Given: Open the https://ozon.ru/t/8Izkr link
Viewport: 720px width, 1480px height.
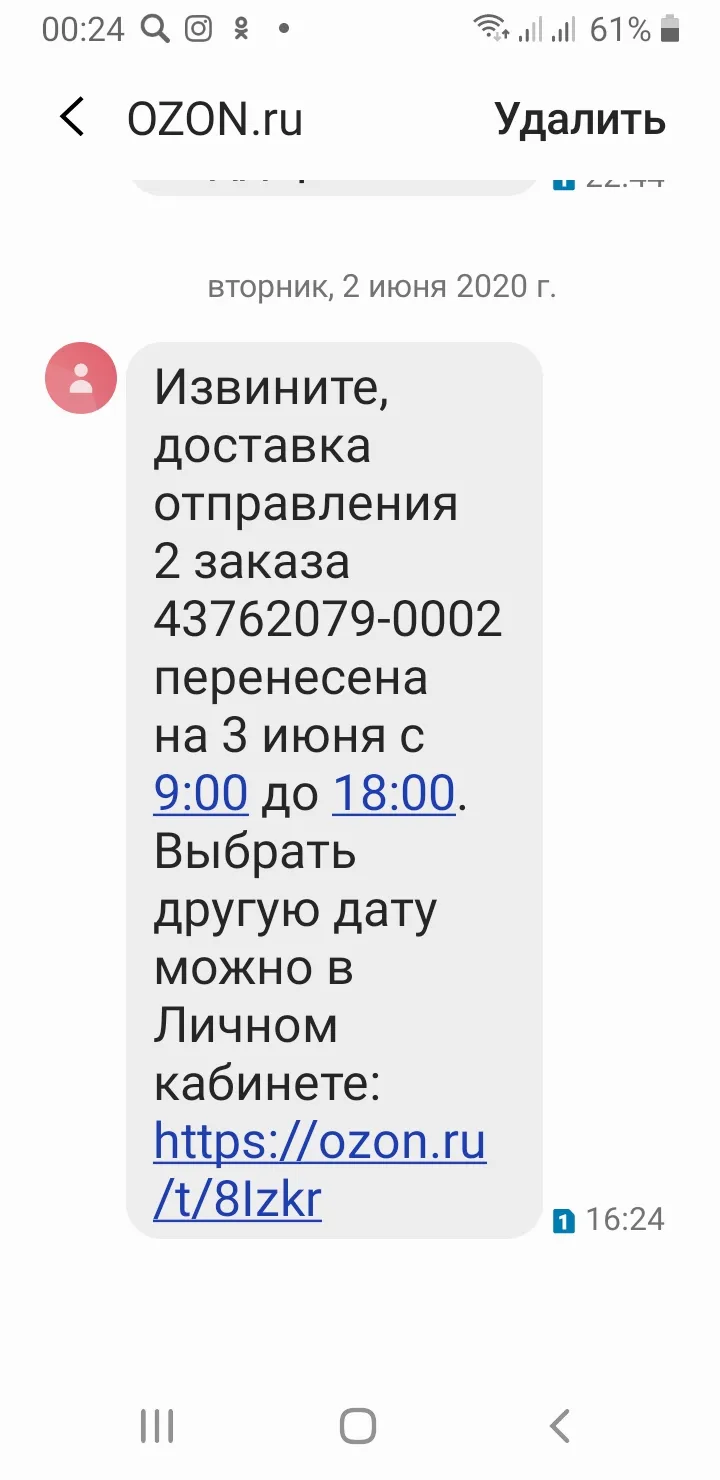Looking at the screenshot, I should coord(320,1171).
